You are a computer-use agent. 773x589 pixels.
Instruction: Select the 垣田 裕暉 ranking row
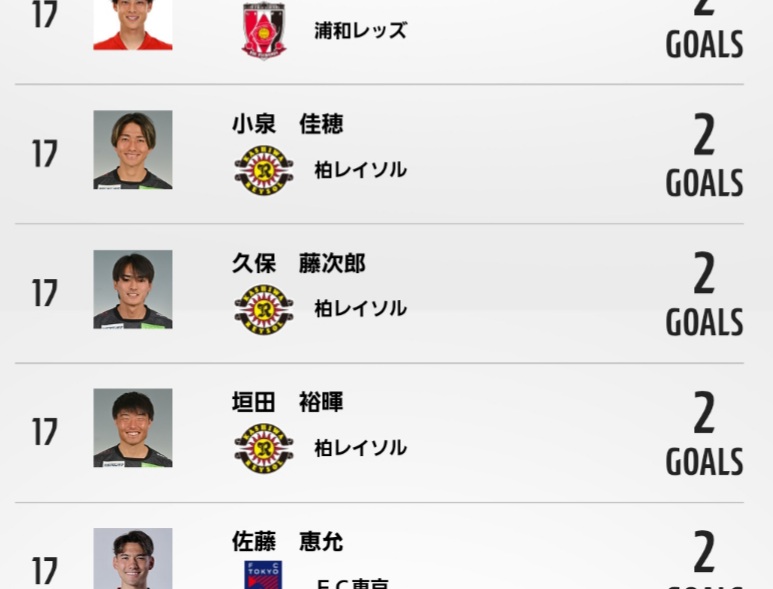click(x=287, y=402)
